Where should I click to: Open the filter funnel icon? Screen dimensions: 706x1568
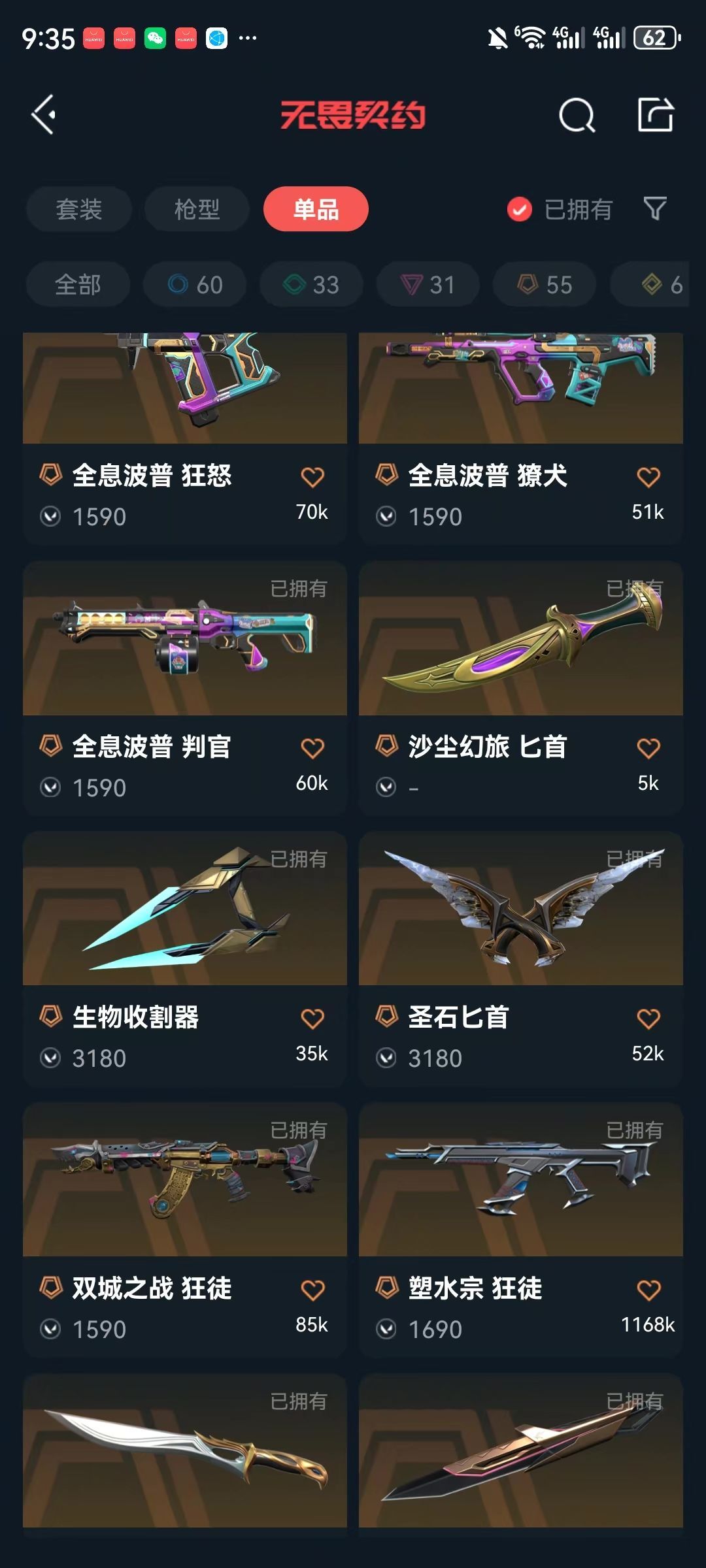point(655,209)
